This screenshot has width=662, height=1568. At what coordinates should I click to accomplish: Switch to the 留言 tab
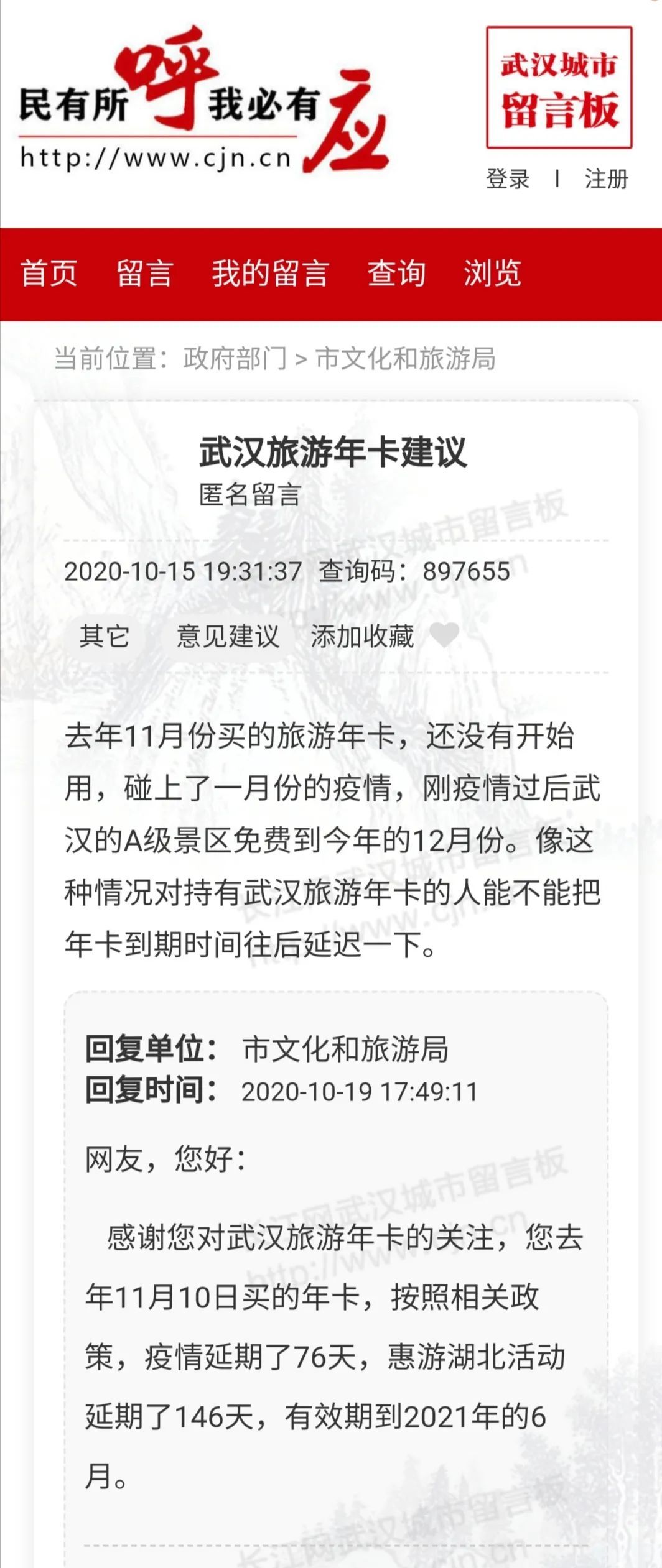click(x=144, y=274)
